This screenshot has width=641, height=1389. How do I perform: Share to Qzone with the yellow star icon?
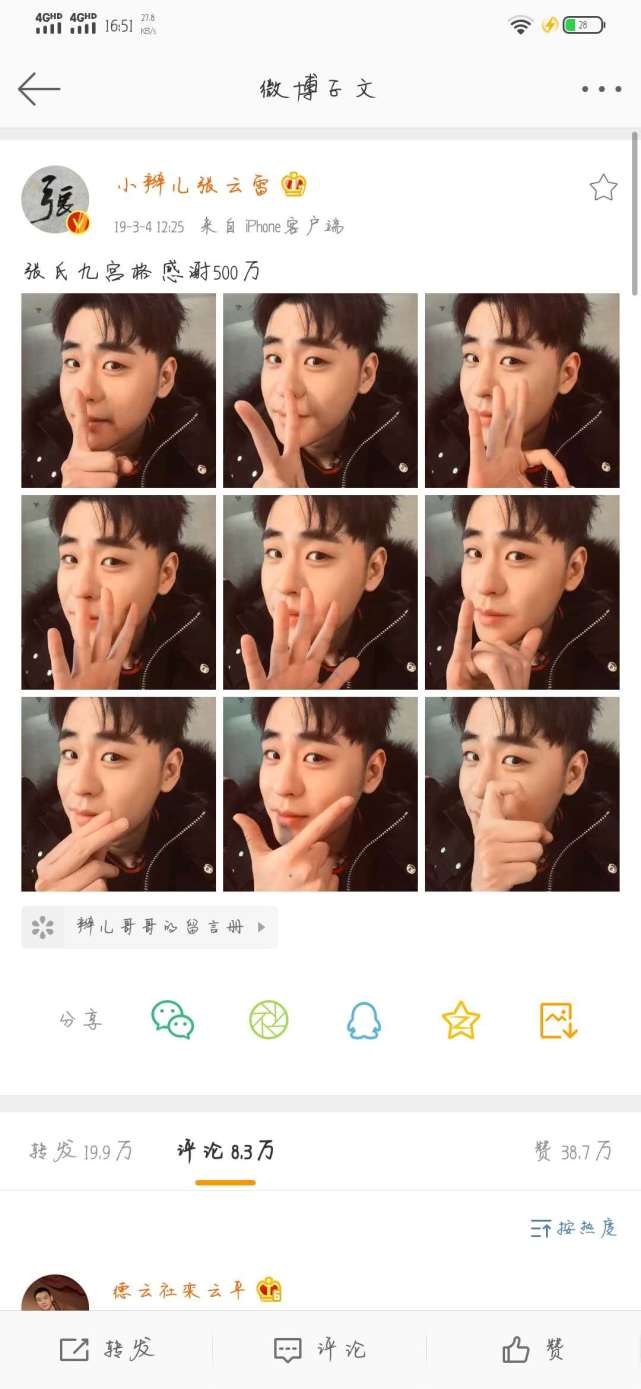pyautogui.click(x=461, y=1020)
